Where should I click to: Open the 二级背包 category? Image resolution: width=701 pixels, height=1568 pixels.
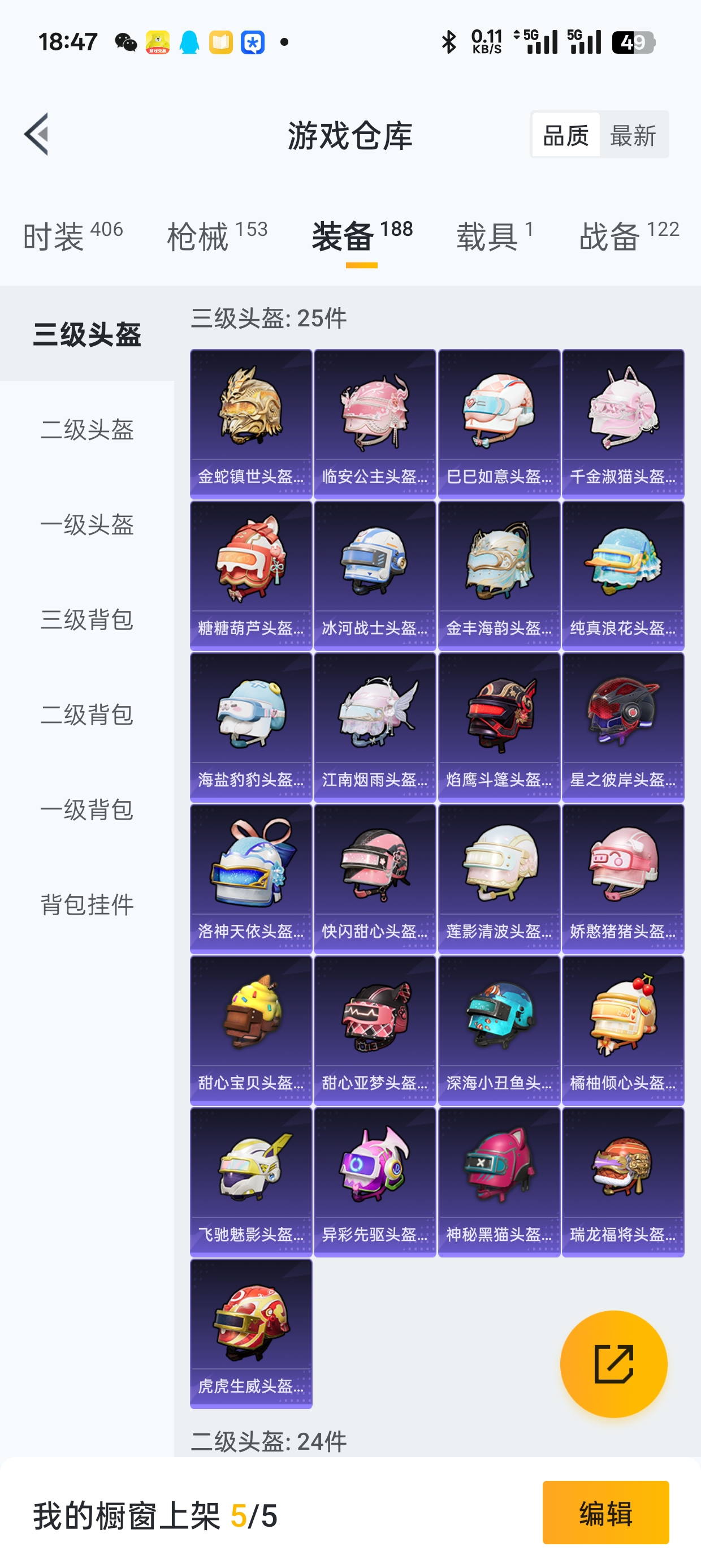[x=87, y=714]
